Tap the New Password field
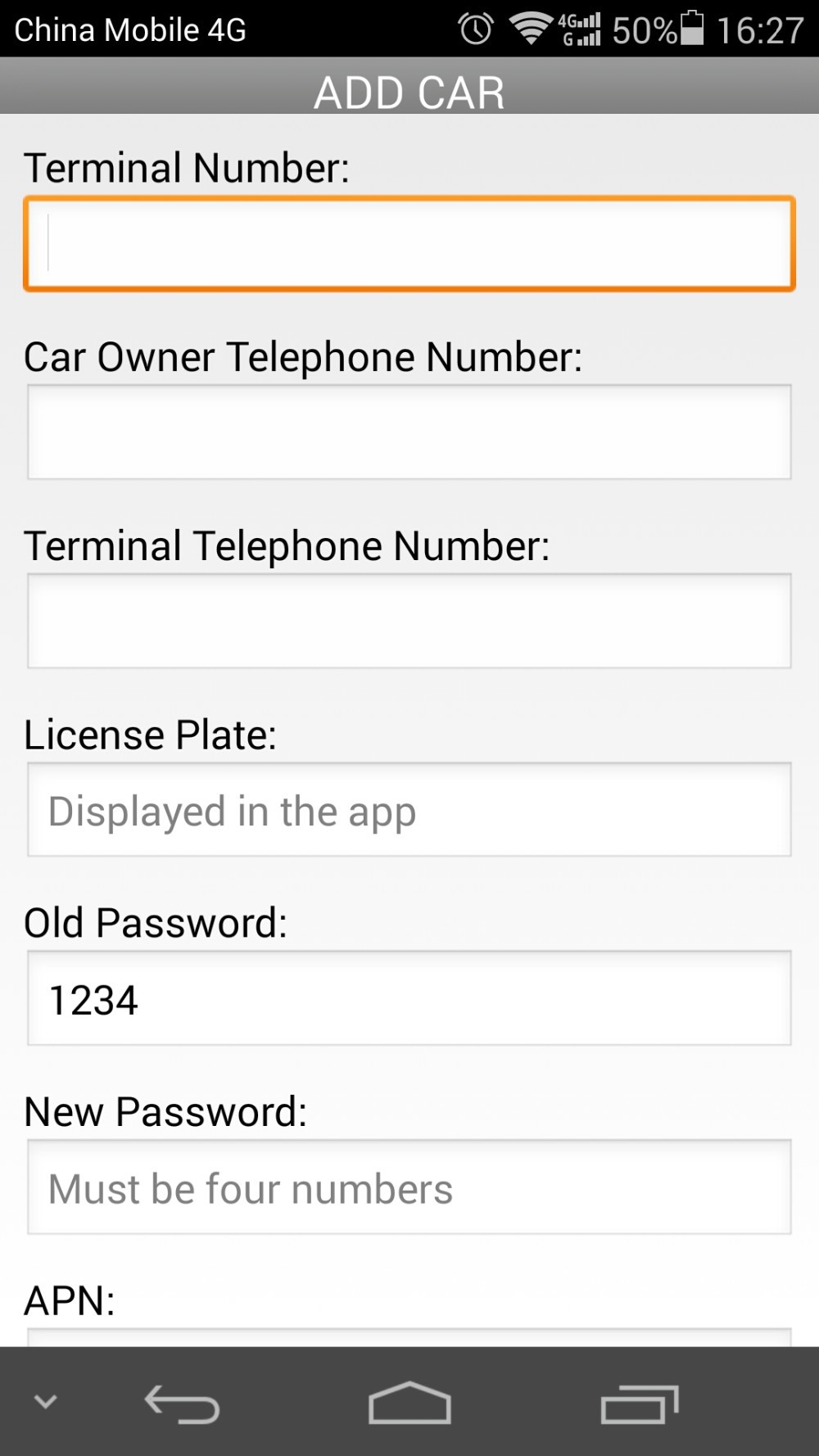Image resolution: width=819 pixels, height=1456 pixels. (409, 1187)
